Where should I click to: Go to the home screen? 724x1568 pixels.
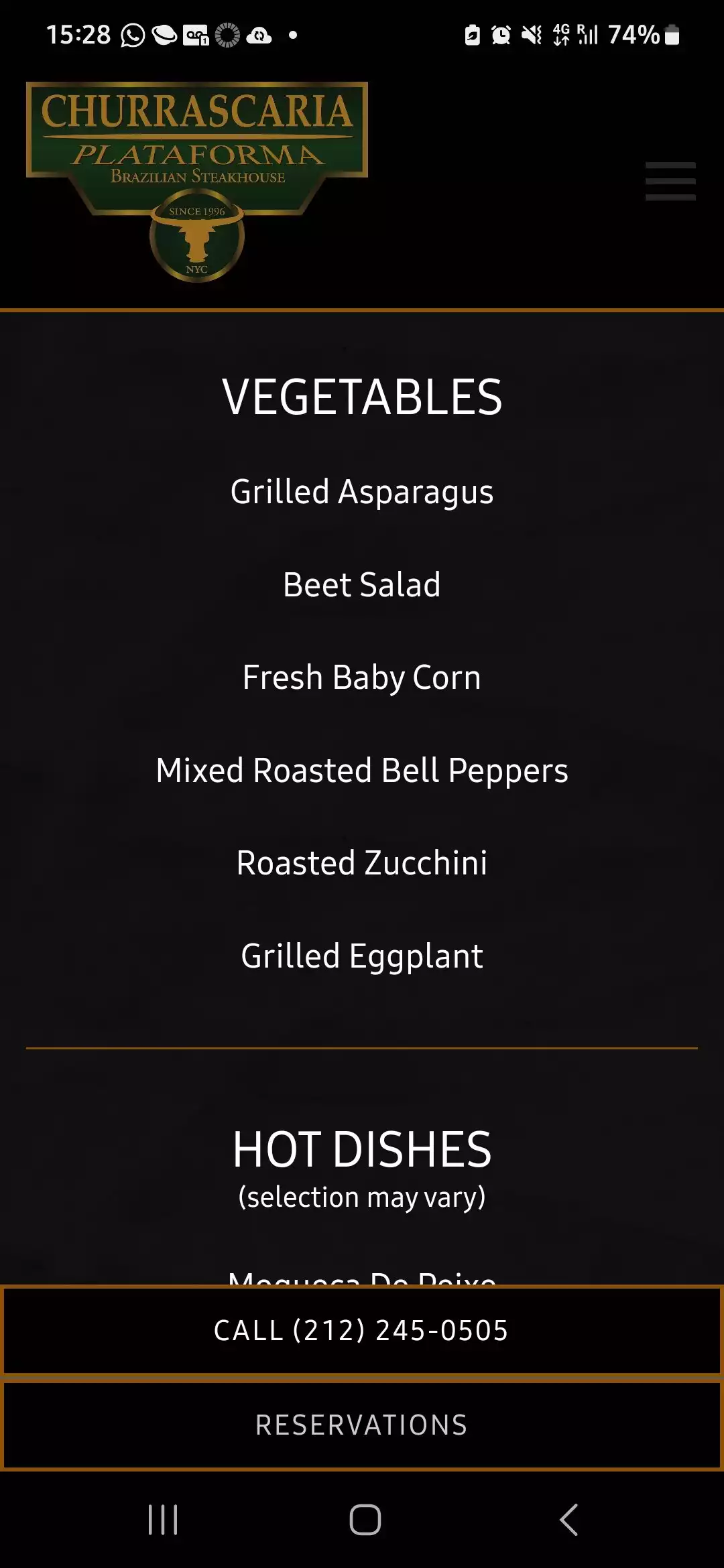pos(365,1520)
